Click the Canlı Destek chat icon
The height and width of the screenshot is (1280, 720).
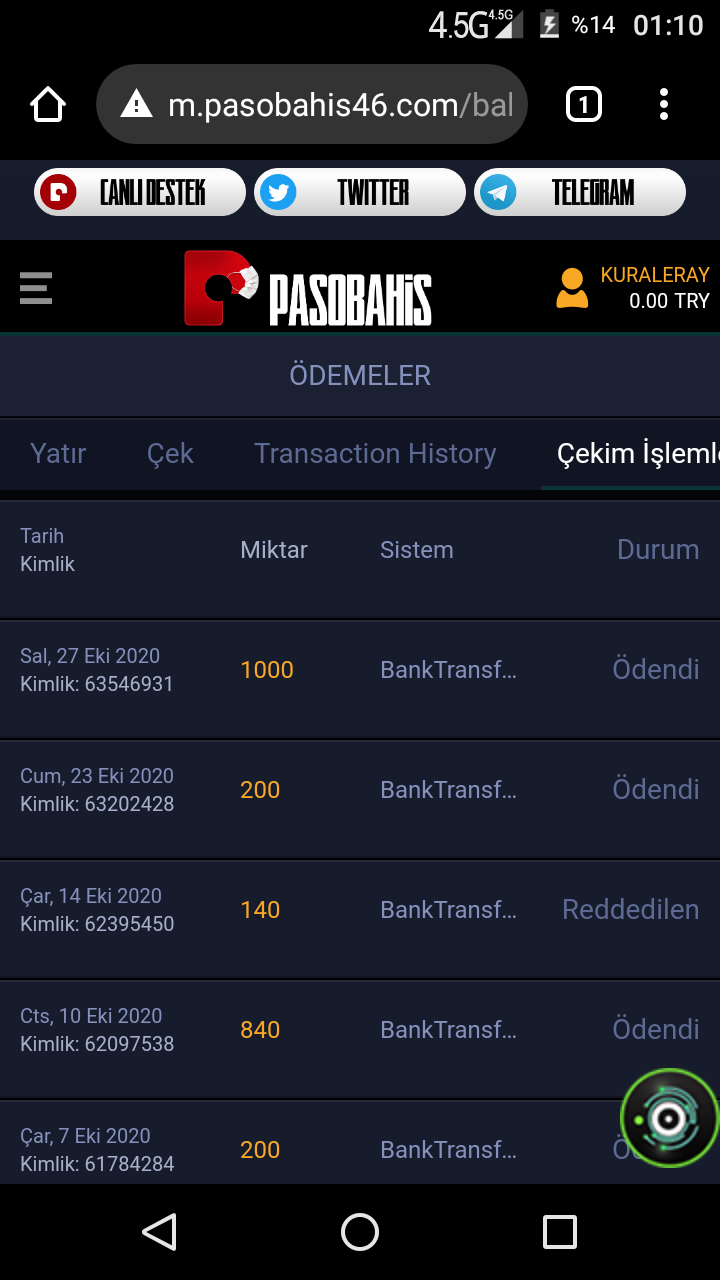coord(58,192)
